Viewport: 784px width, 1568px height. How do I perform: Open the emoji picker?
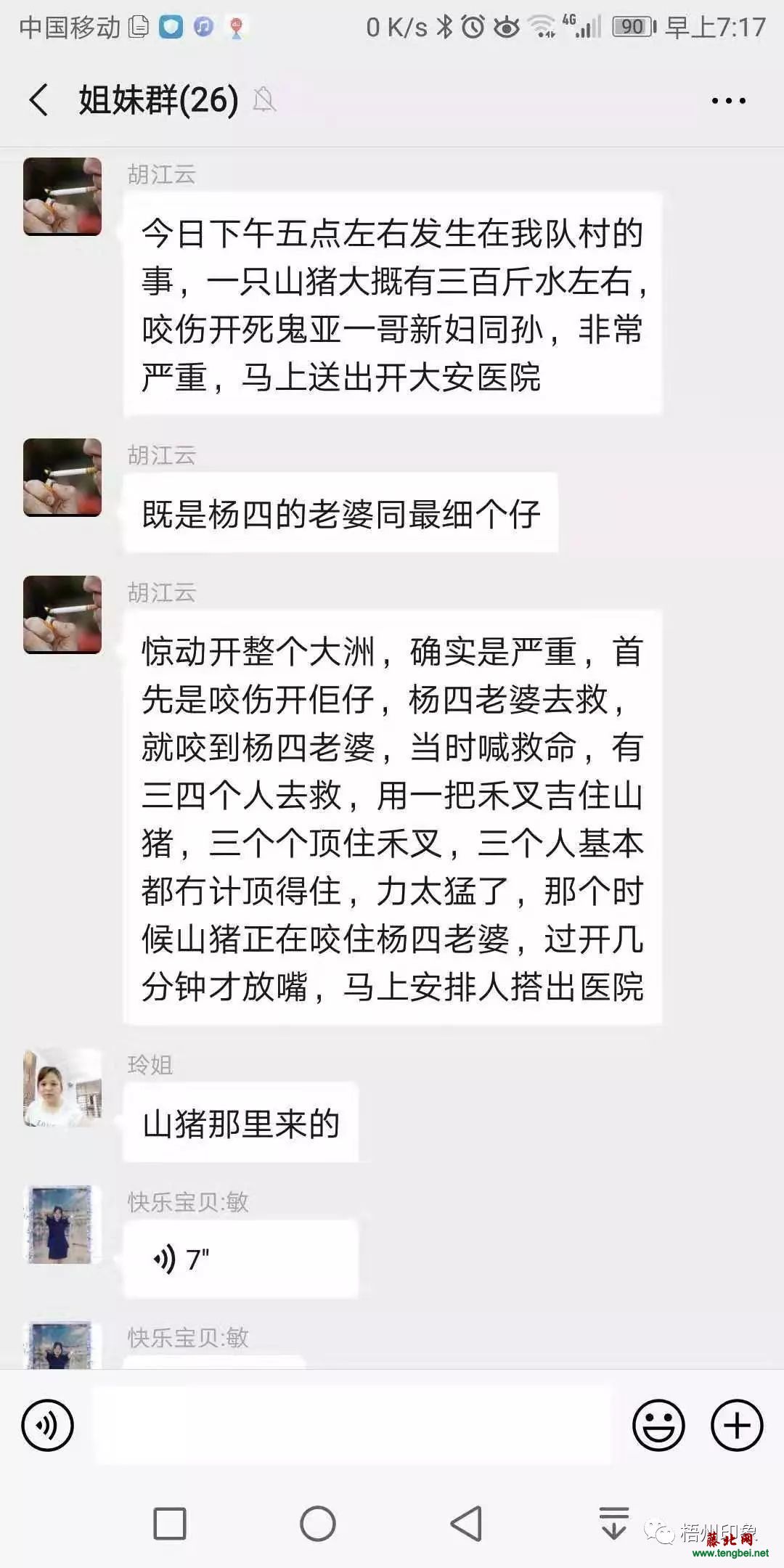658,1426
